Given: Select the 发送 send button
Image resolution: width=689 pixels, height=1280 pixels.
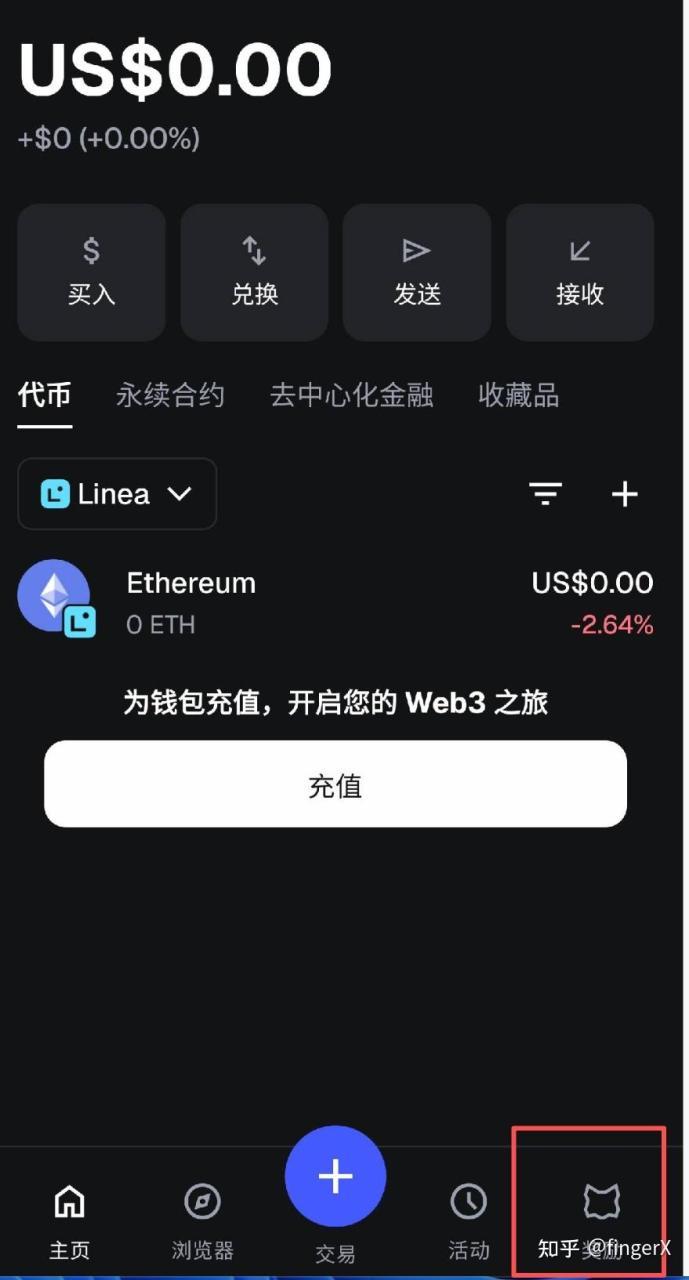Looking at the screenshot, I should pyautogui.click(x=417, y=272).
